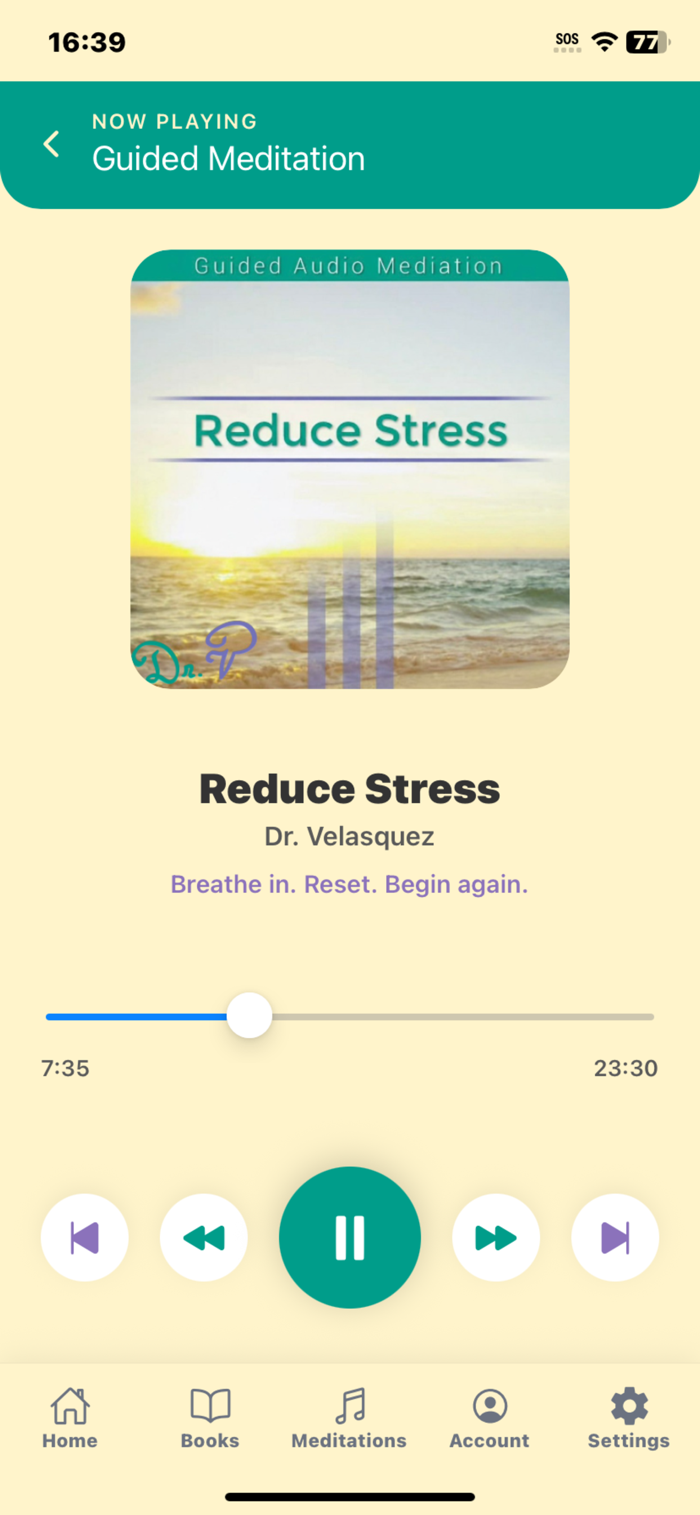Skip to the next track

click(615, 1238)
